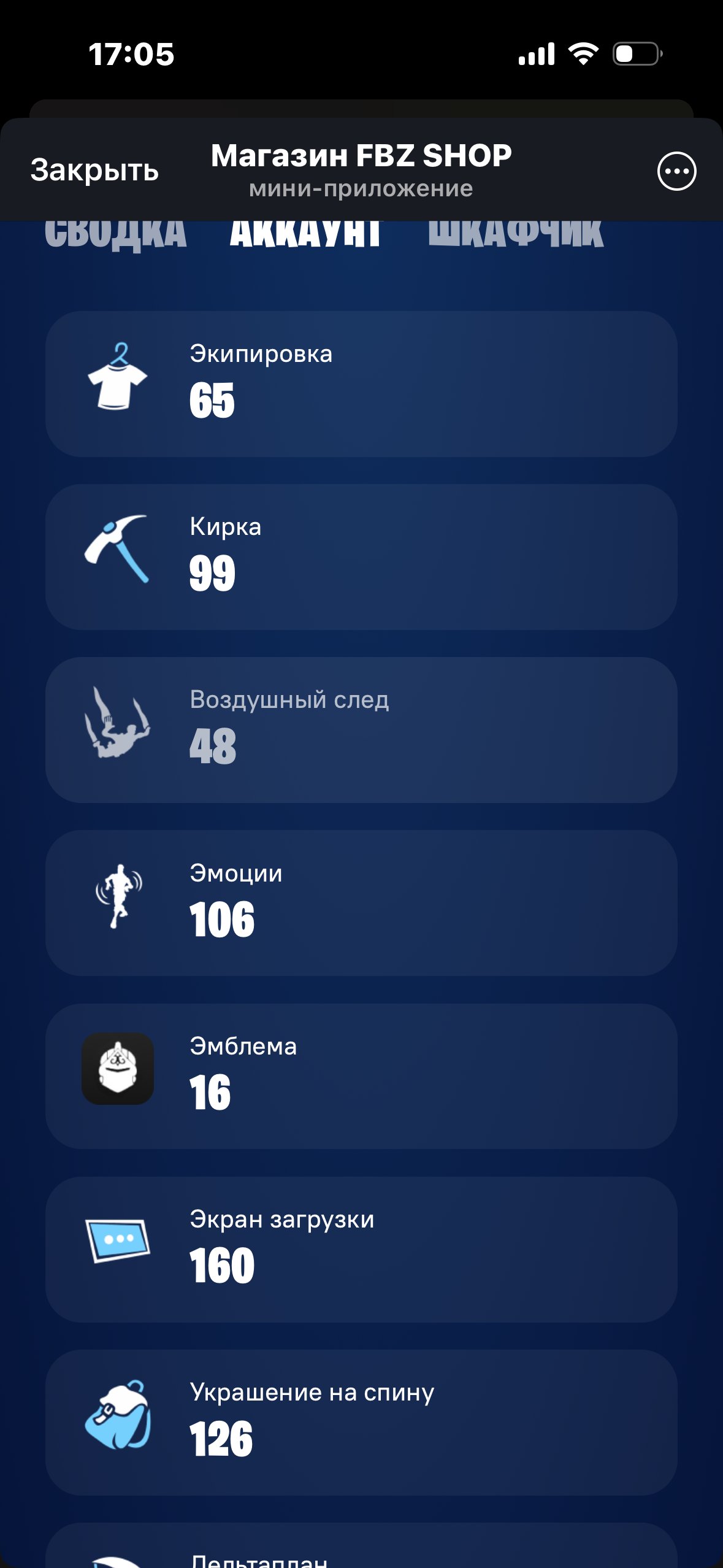Screen dimensions: 723x1568
Task: Open the Украшение на спину card
Action: (x=361, y=1422)
